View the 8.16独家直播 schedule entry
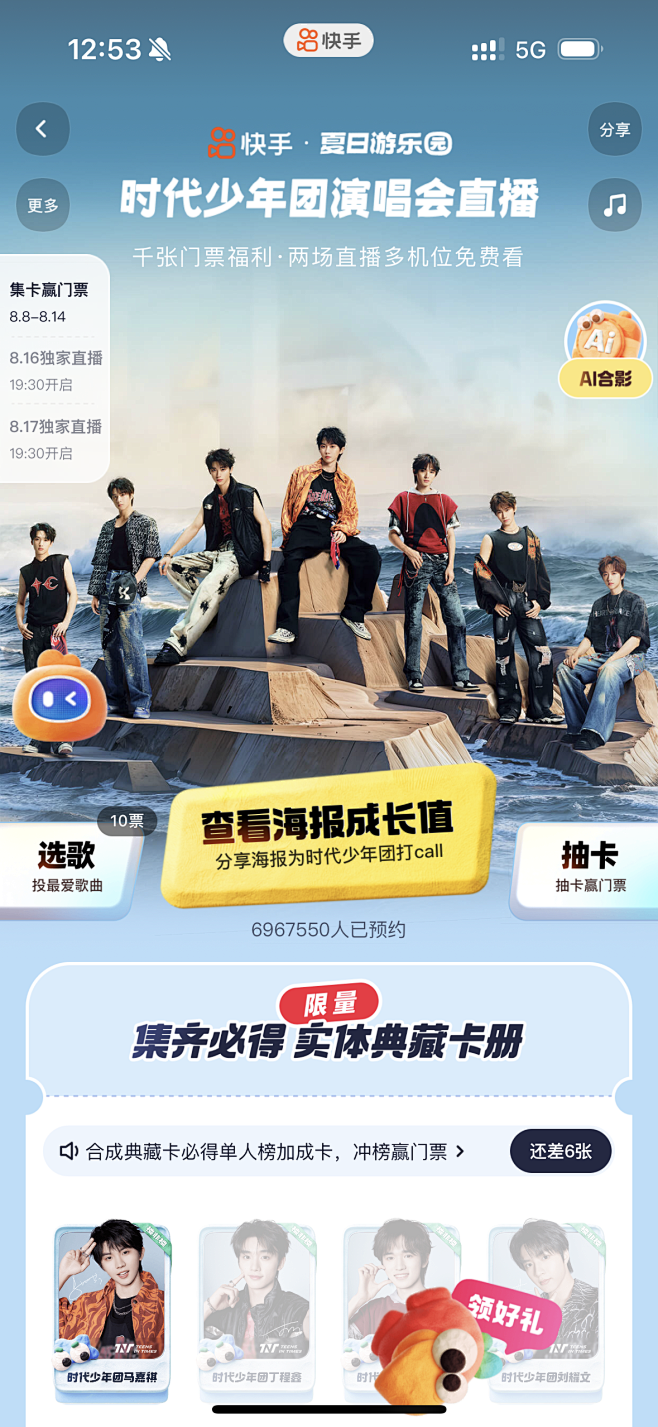 point(56,370)
